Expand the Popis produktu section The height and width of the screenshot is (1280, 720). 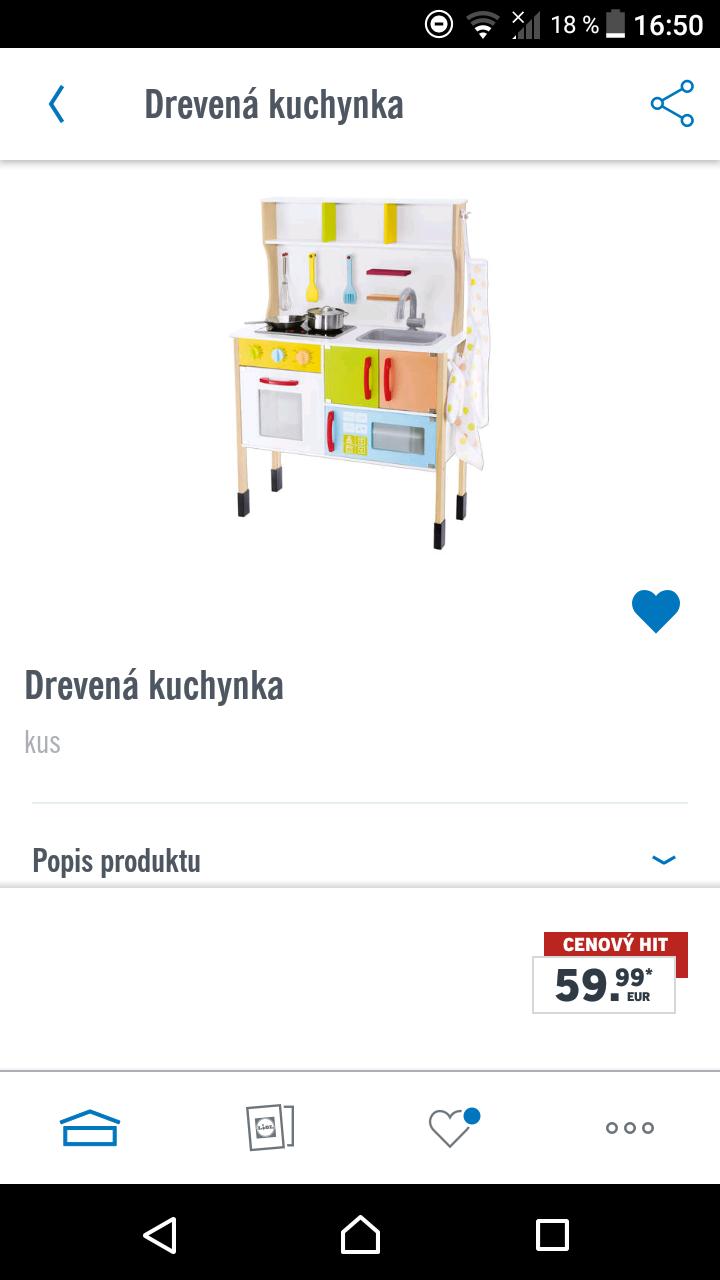(x=663, y=860)
